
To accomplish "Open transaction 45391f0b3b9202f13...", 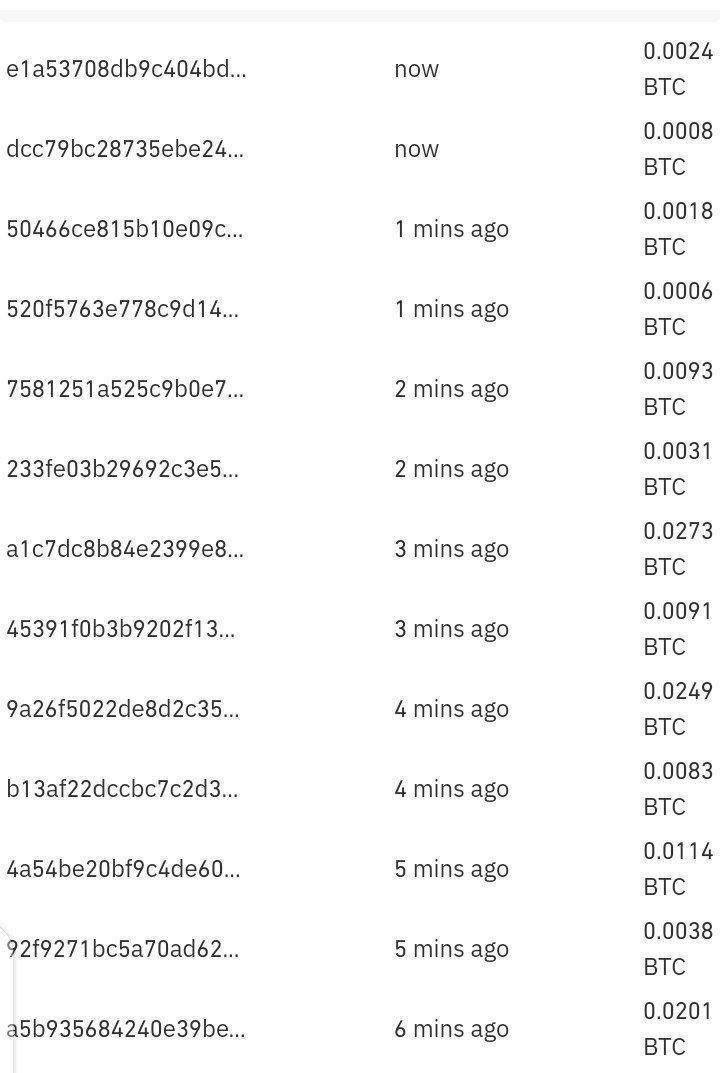I will pyautogui.click(x=123, y=629).
